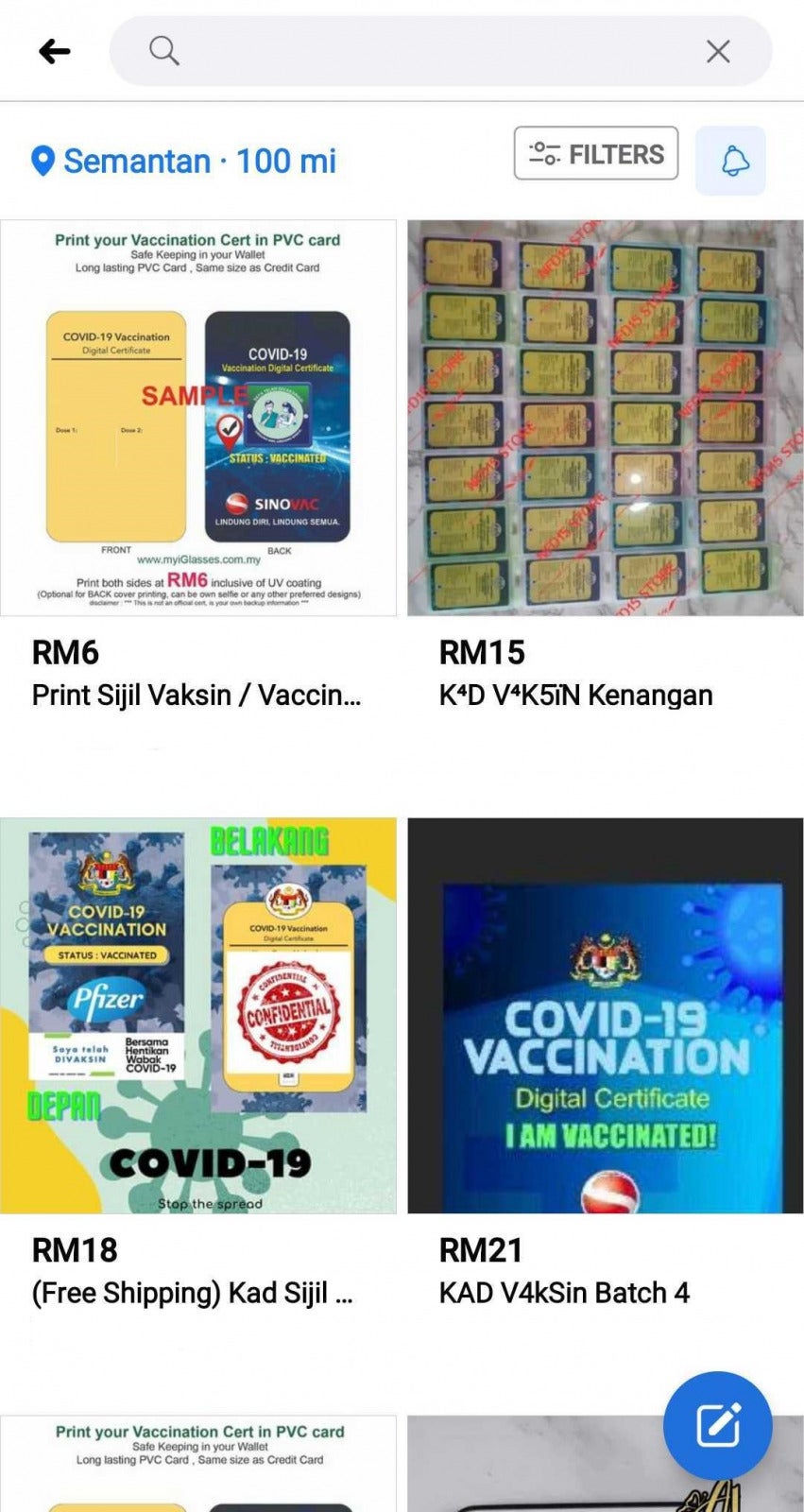Viewport: 804px width, 1512px height.
Task: Change the Semantan 100 mi location
Action: coord(184,162)
